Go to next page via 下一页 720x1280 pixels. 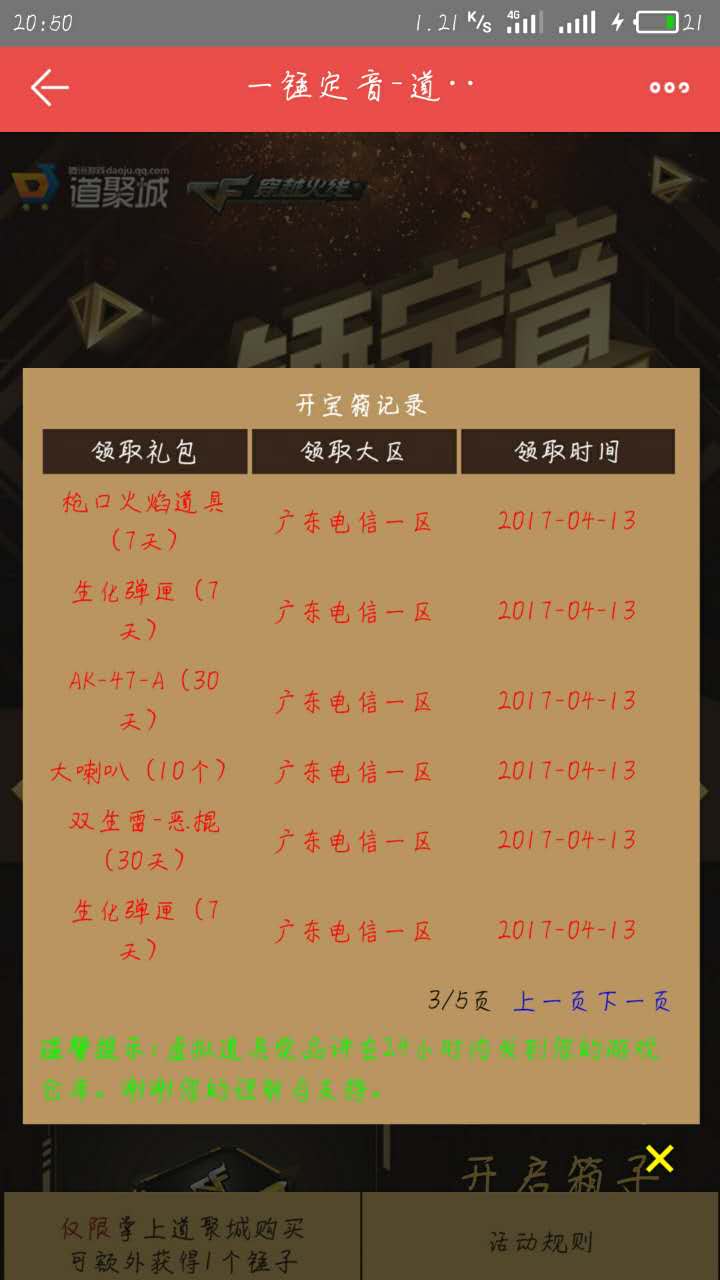pos(634,1001)
